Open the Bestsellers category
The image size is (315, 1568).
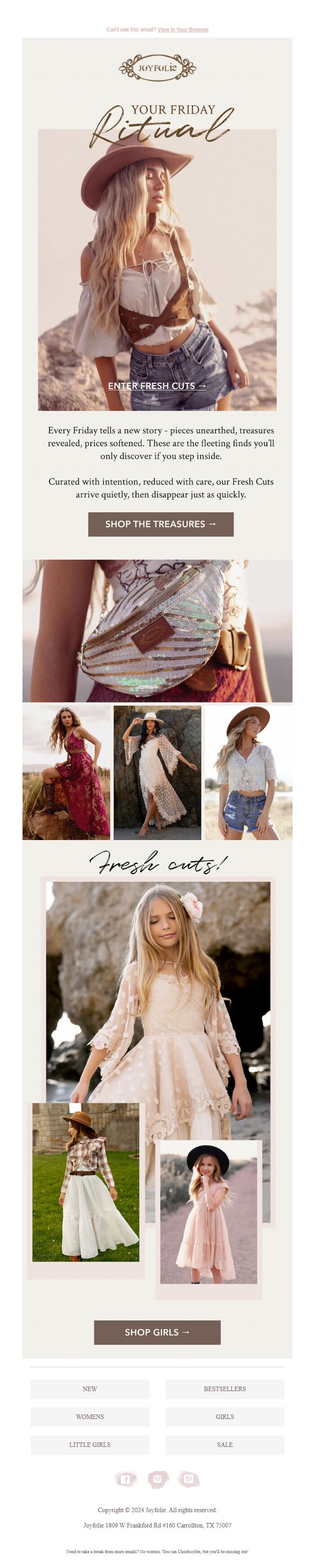click(225, 1388)
